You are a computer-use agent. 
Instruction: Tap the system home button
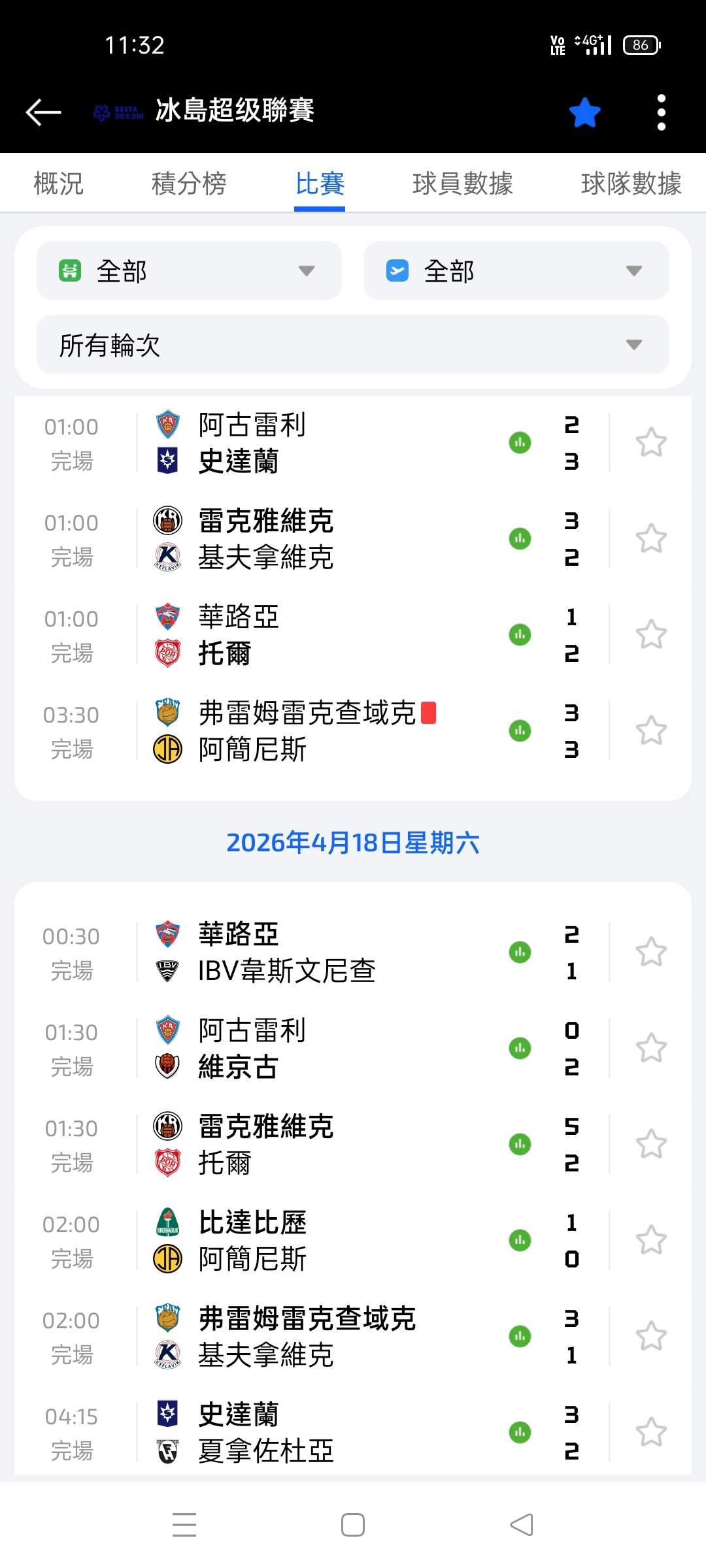[x=352, y=1526]
